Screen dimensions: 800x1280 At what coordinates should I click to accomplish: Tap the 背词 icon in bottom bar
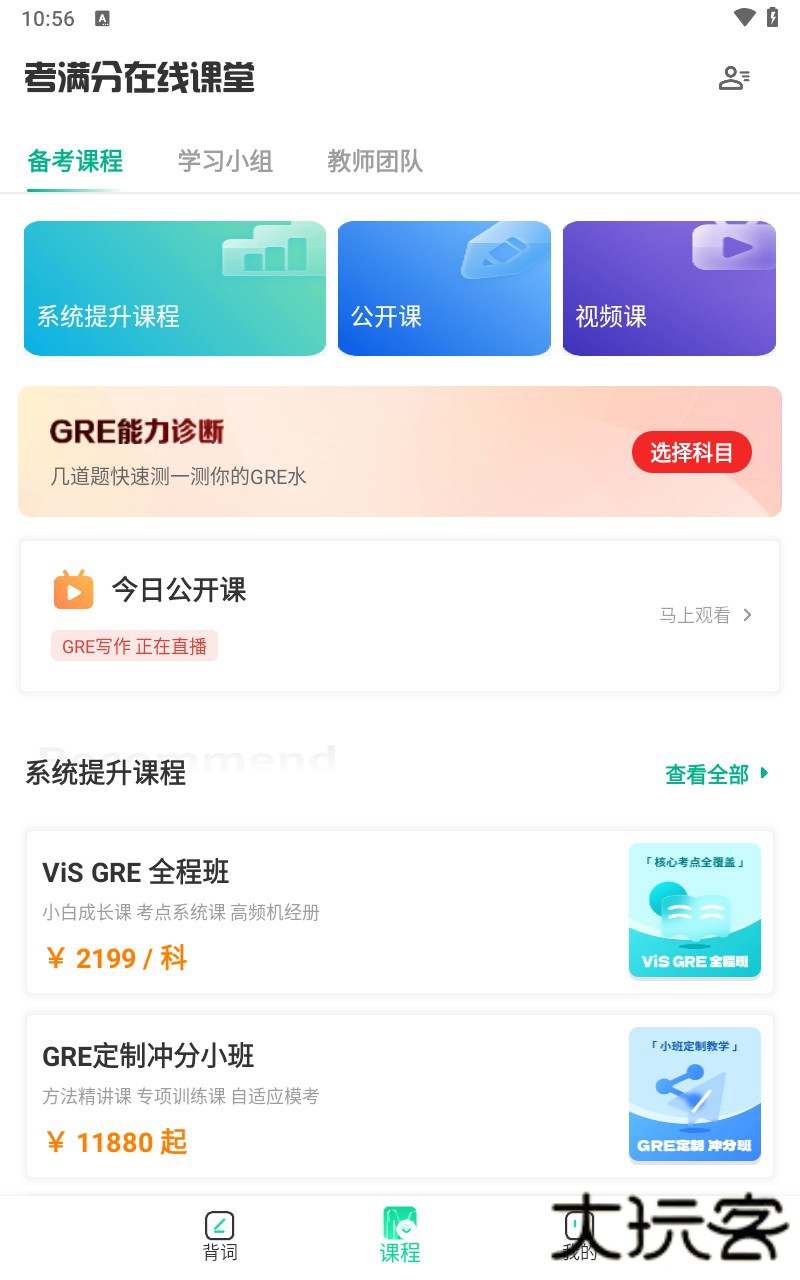tap(220, 1224)
